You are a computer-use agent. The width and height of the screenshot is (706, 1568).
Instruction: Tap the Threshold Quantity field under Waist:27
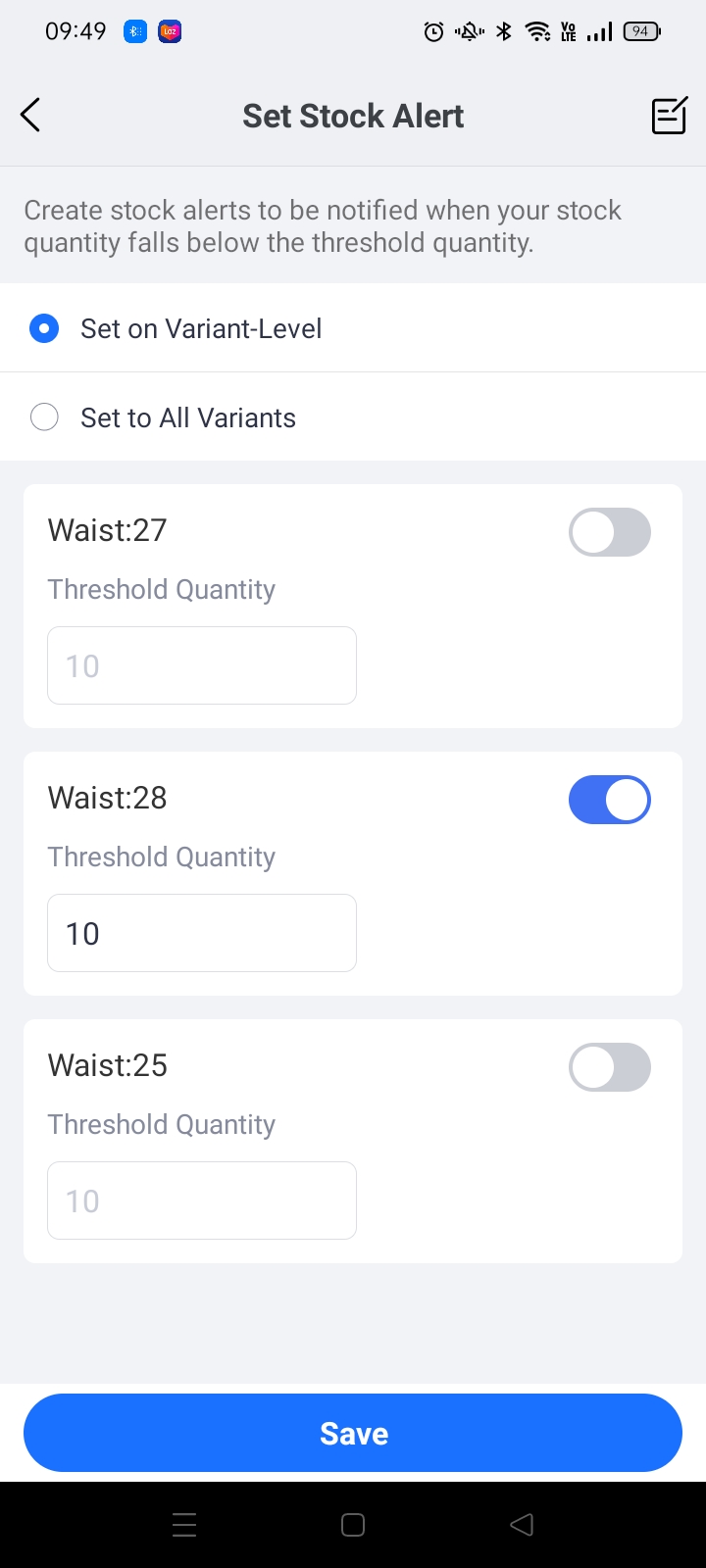[201, 665]
